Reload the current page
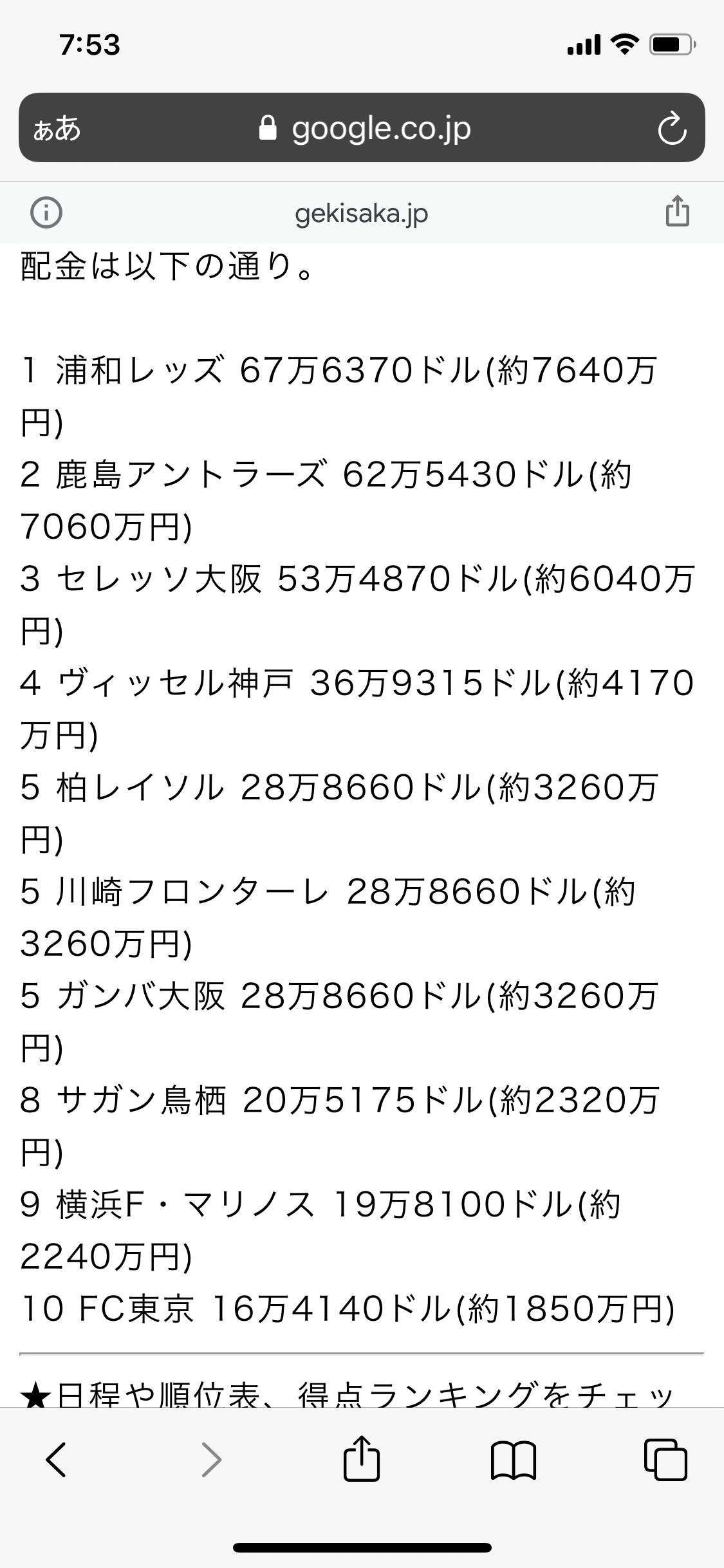 point(671,128)
